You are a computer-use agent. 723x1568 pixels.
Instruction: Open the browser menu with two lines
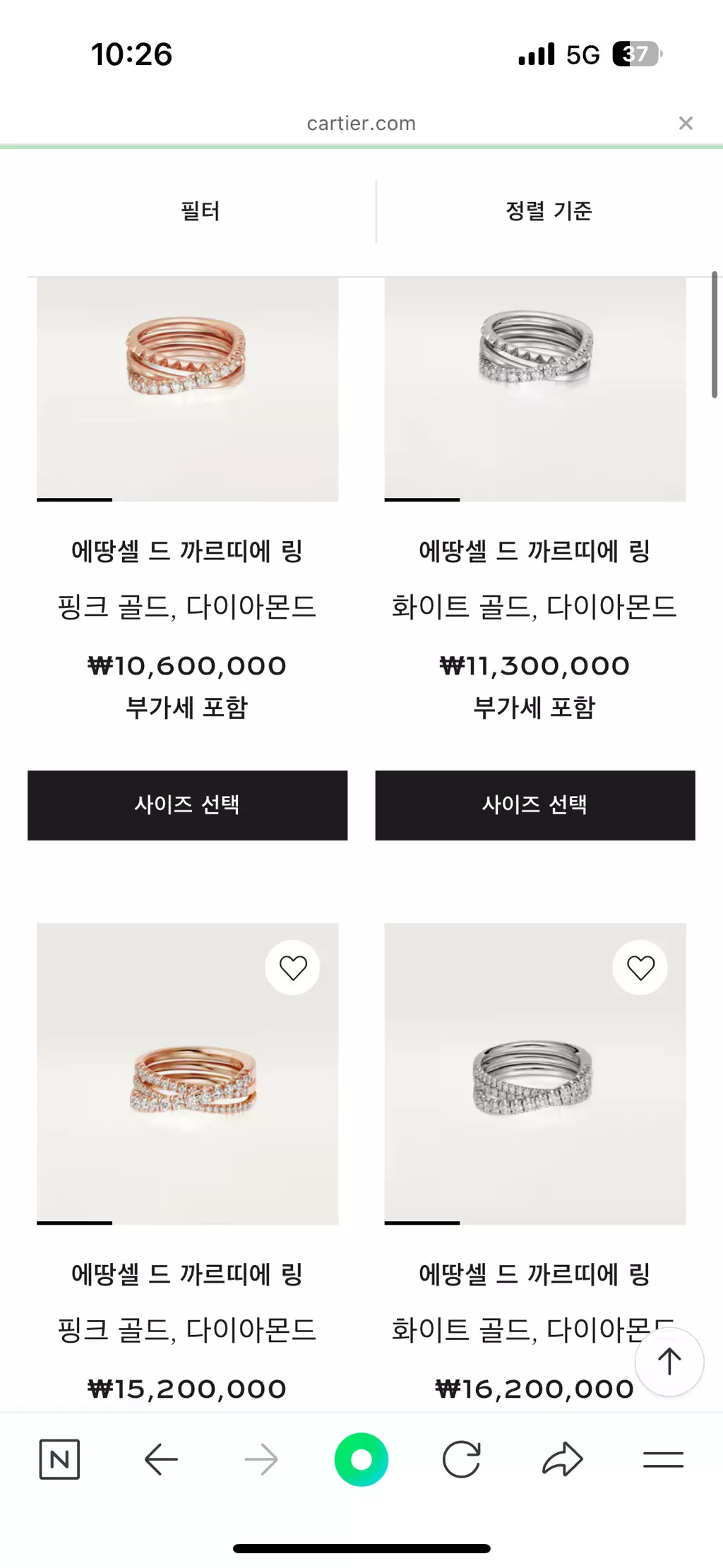663,1459
